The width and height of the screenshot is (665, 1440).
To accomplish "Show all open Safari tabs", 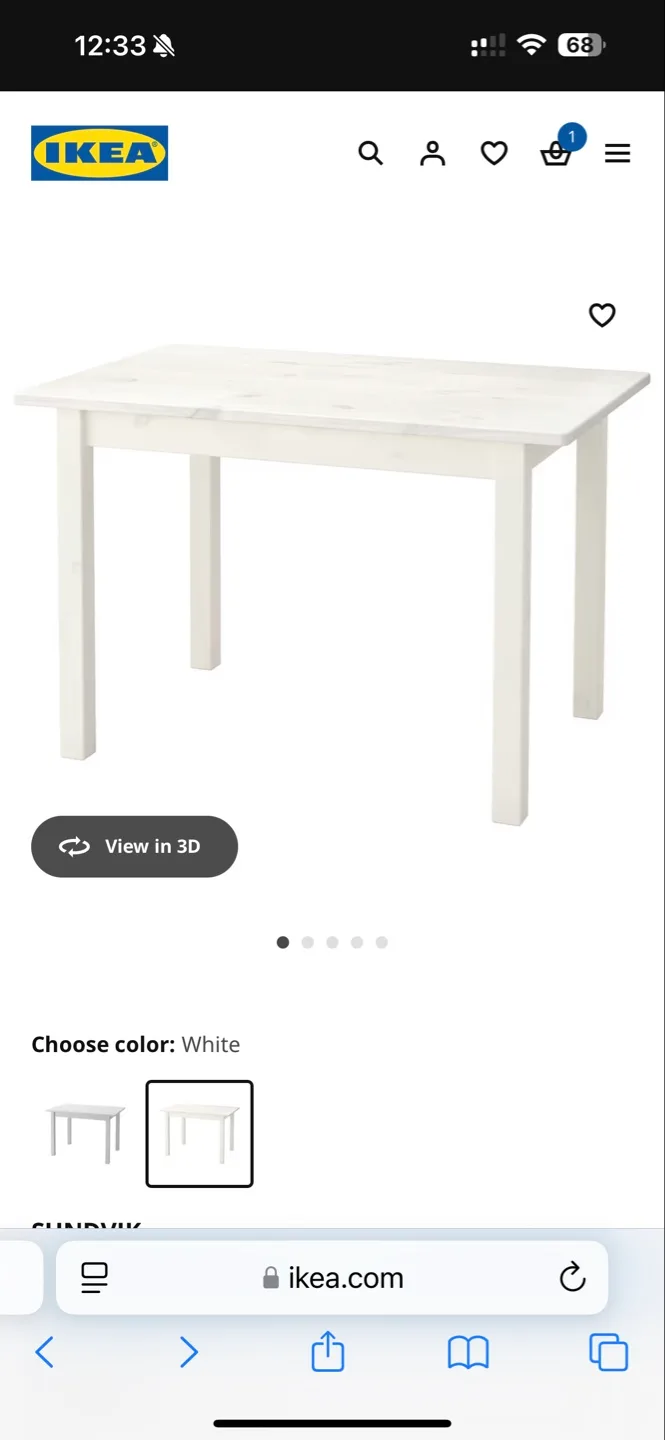I will pyautogui.click(x=608, y=1353).
